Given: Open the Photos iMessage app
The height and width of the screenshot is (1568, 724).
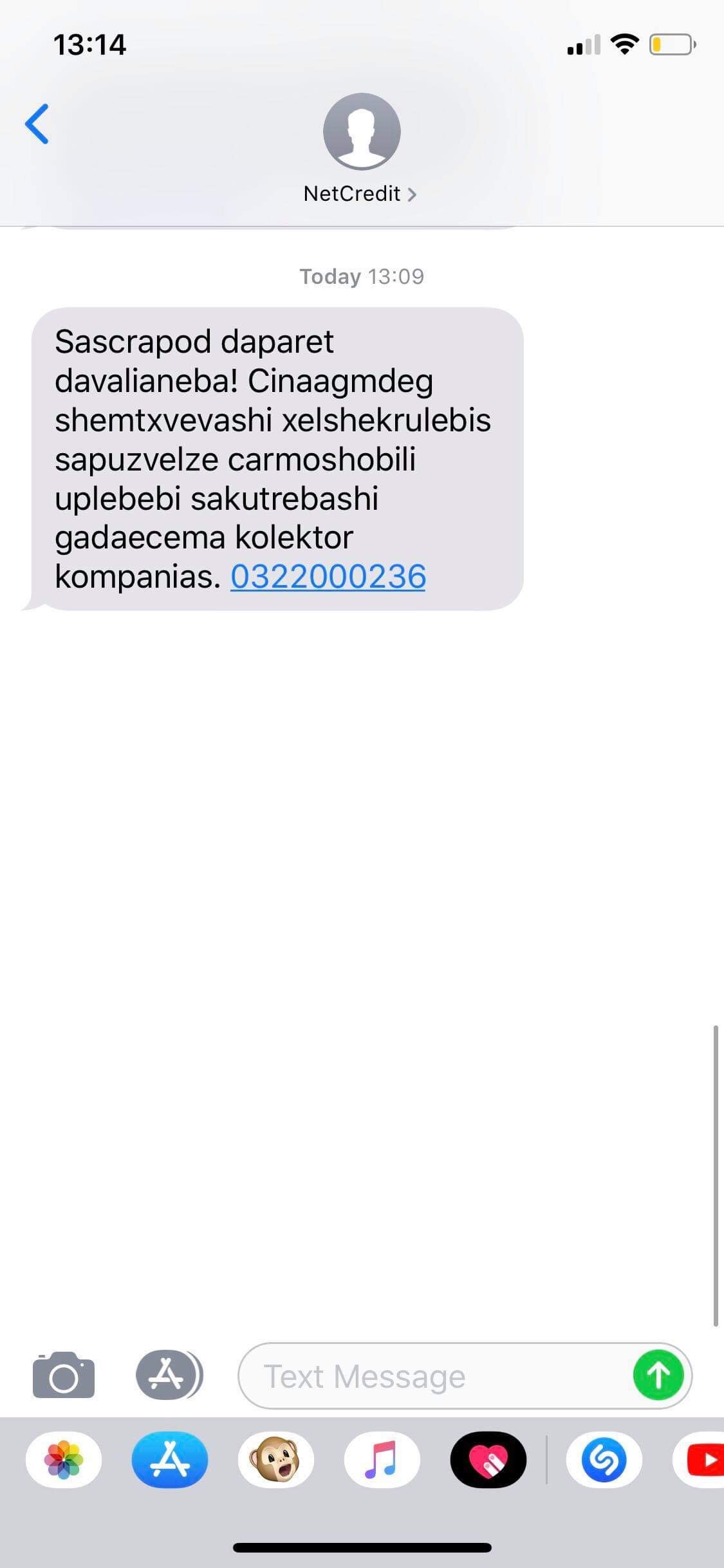Looking at the screenshot, I should 64,1460.
